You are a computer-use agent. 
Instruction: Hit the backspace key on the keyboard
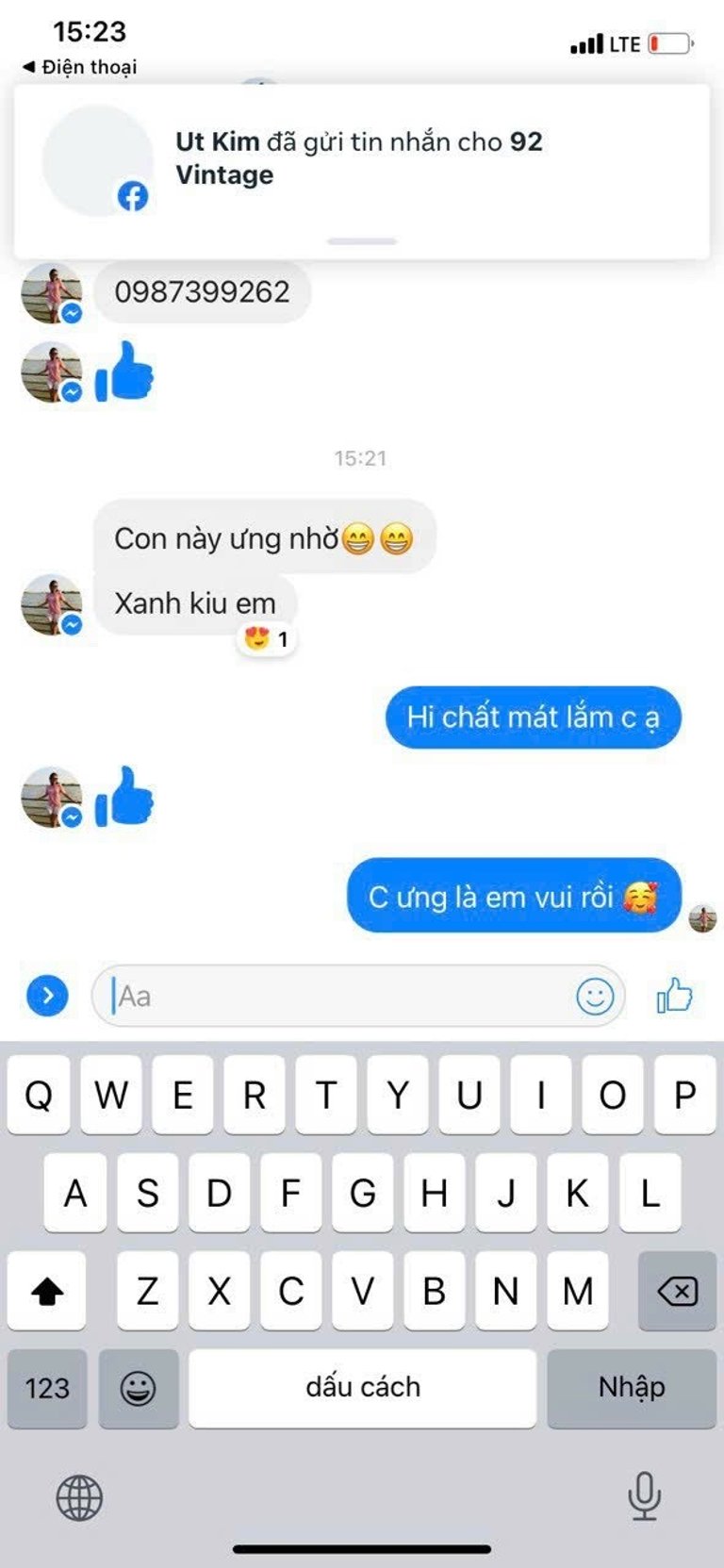(677, 1291)
